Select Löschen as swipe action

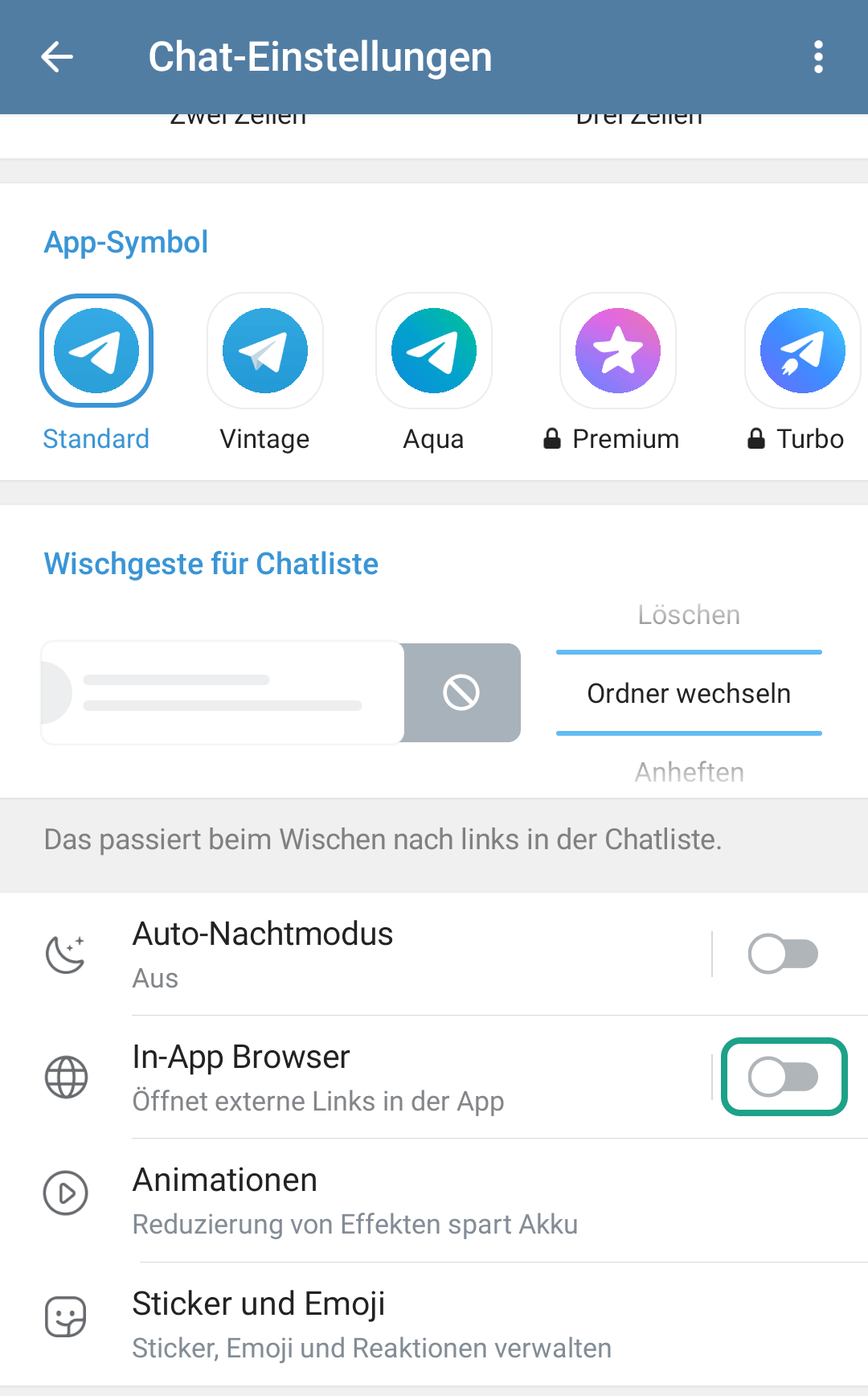(x=688, y=614)
